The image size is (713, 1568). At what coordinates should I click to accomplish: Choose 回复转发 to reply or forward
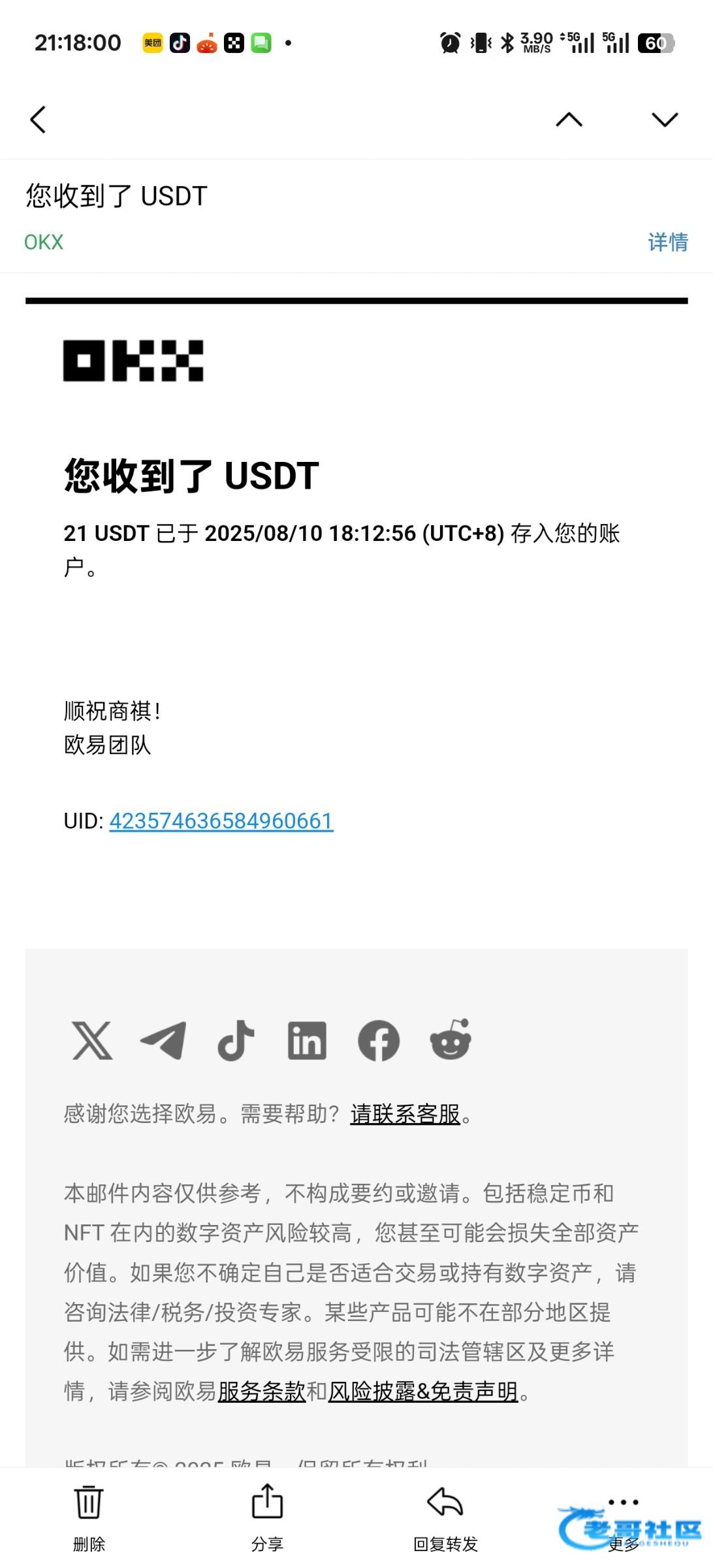click(445, 1517)
